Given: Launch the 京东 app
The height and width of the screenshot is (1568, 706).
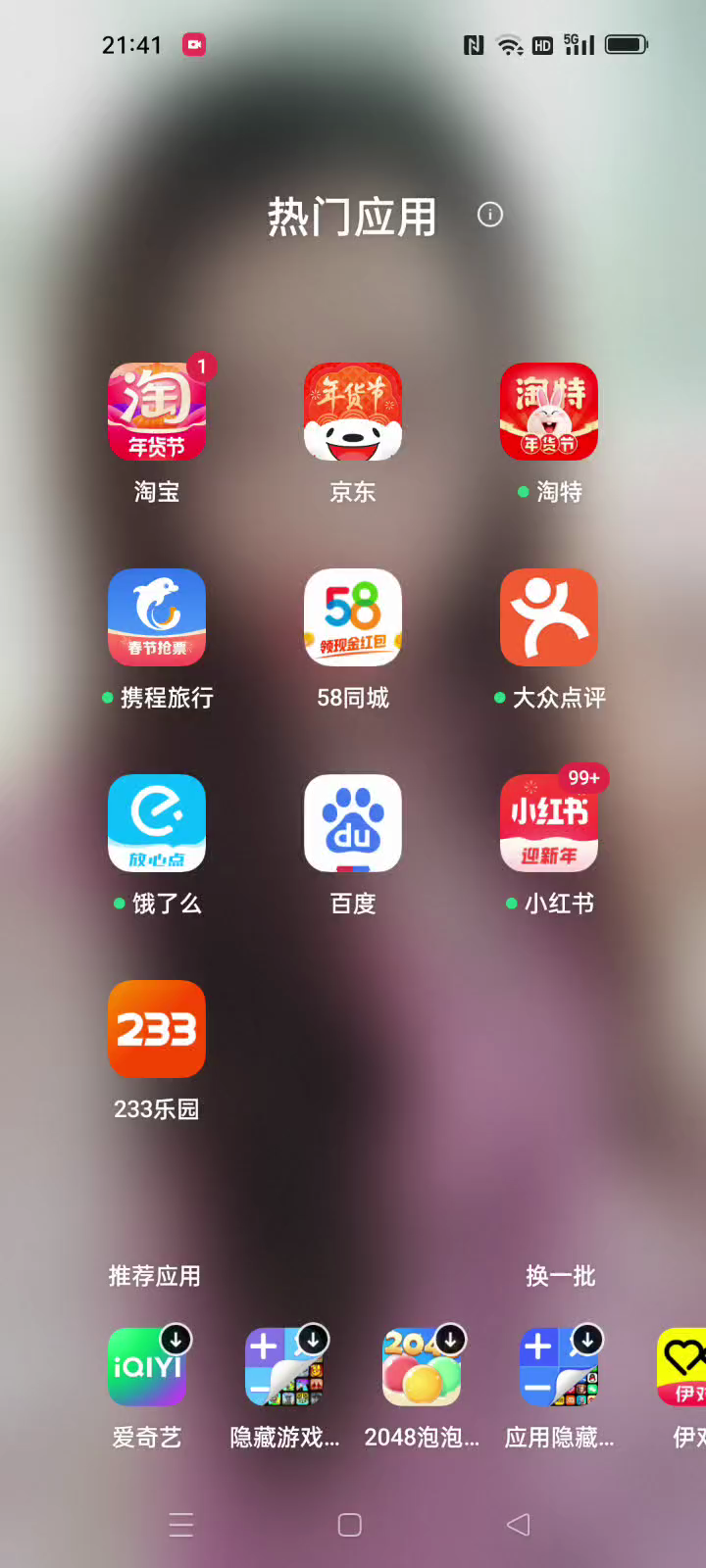Looking at the screenshot, I should 353,412.
